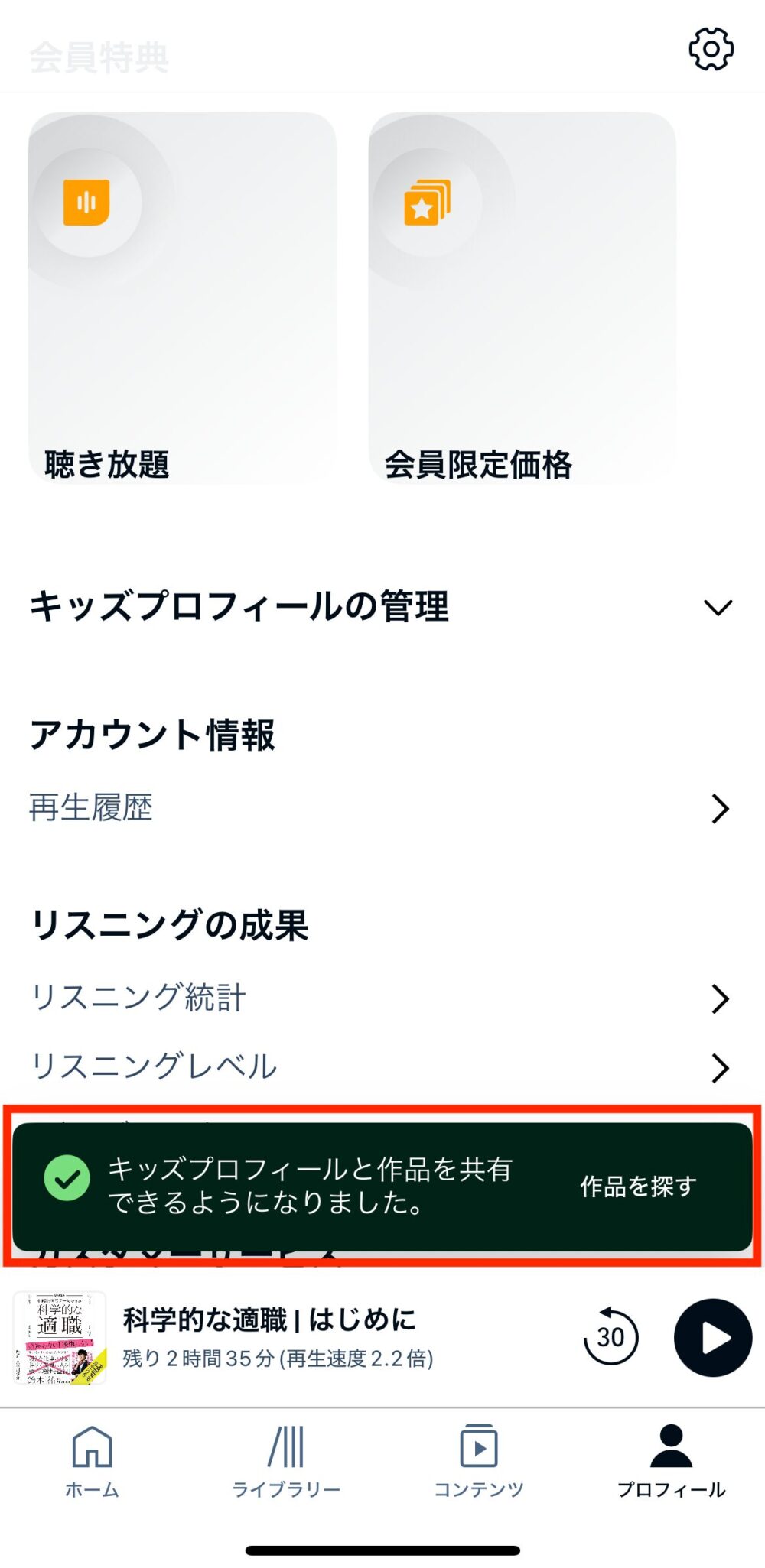This screenshot has height=1568, width=765.
Task: Tap 作品を探す in the confirmation banner
Action: [x=638, y=1187]
